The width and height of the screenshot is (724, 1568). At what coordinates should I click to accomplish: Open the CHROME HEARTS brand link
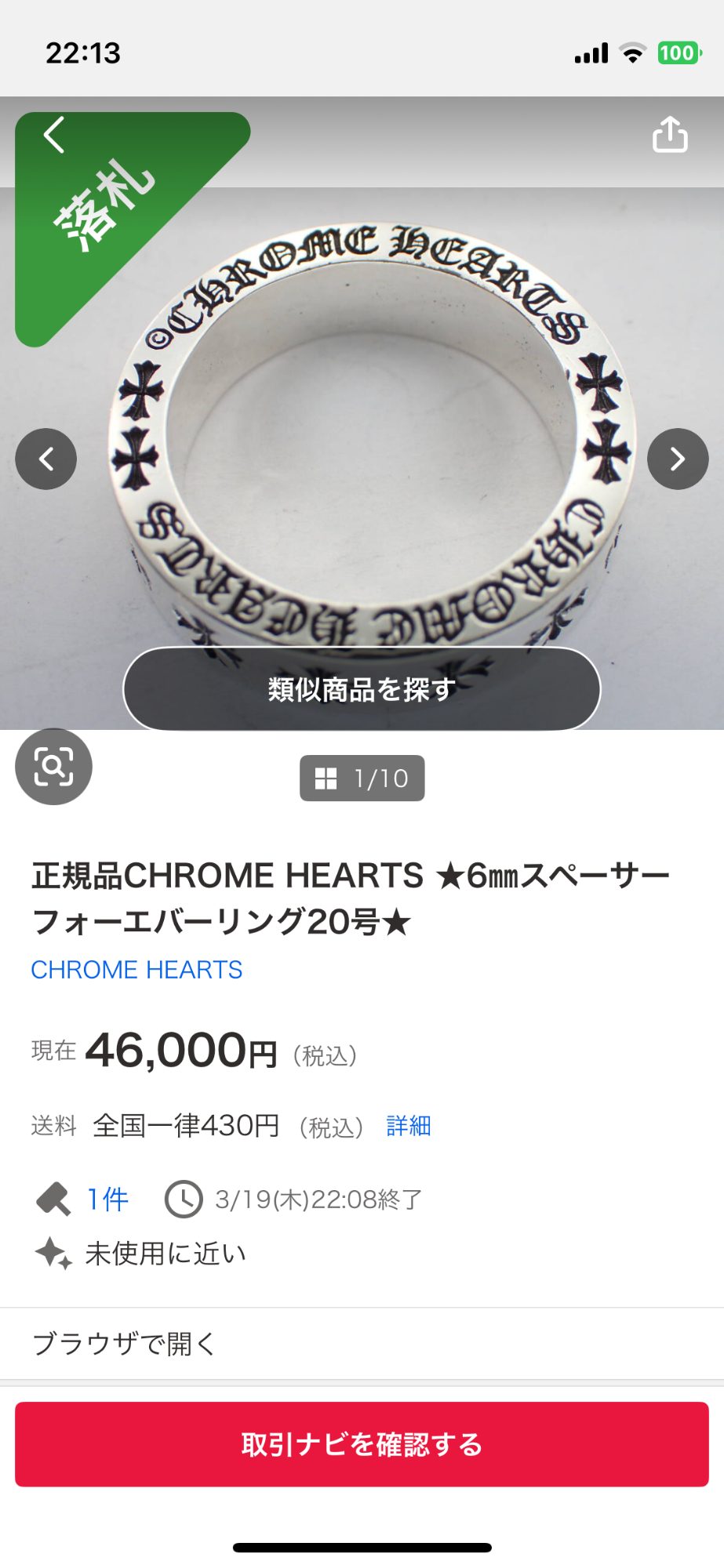136,970
